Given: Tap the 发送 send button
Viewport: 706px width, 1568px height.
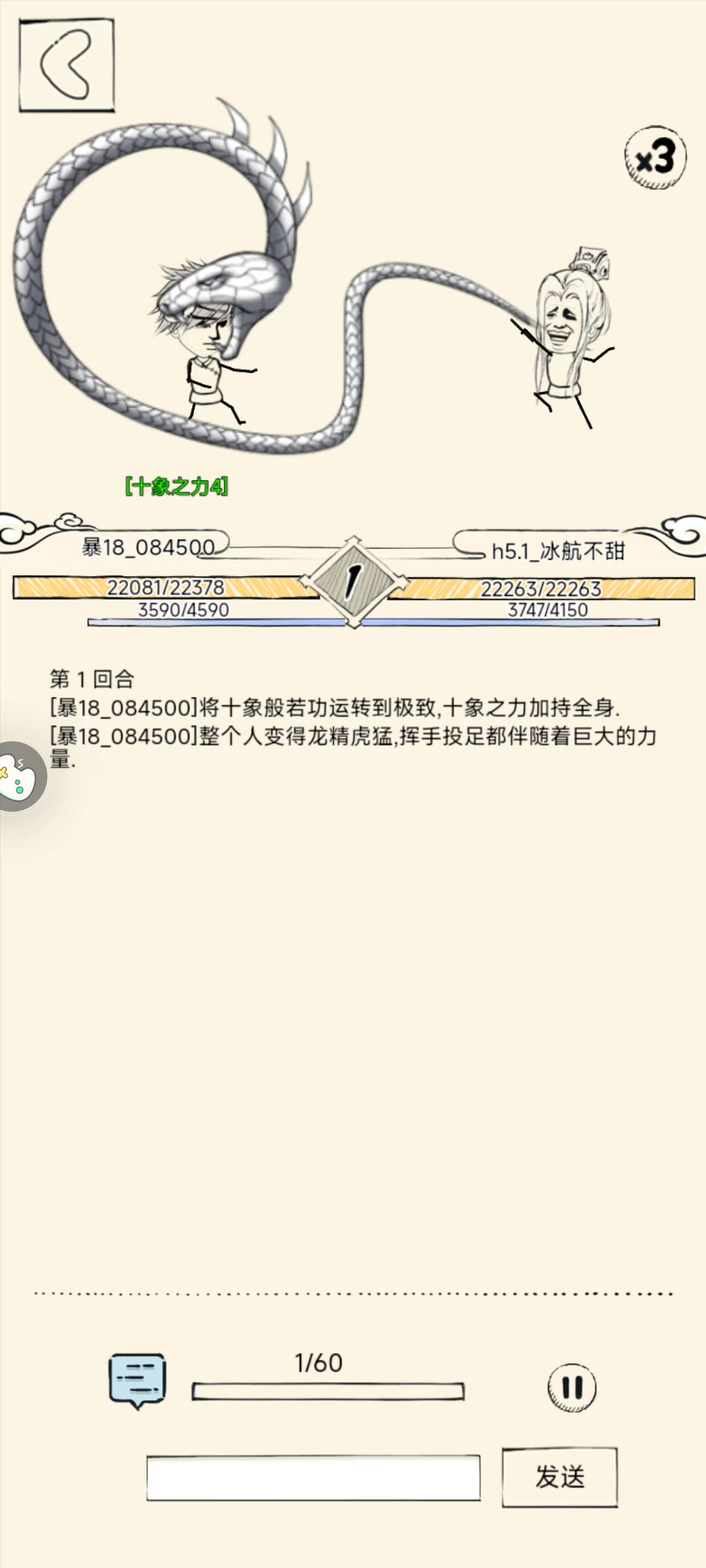Looking at the screenshot, I should tap(560, 1477).
